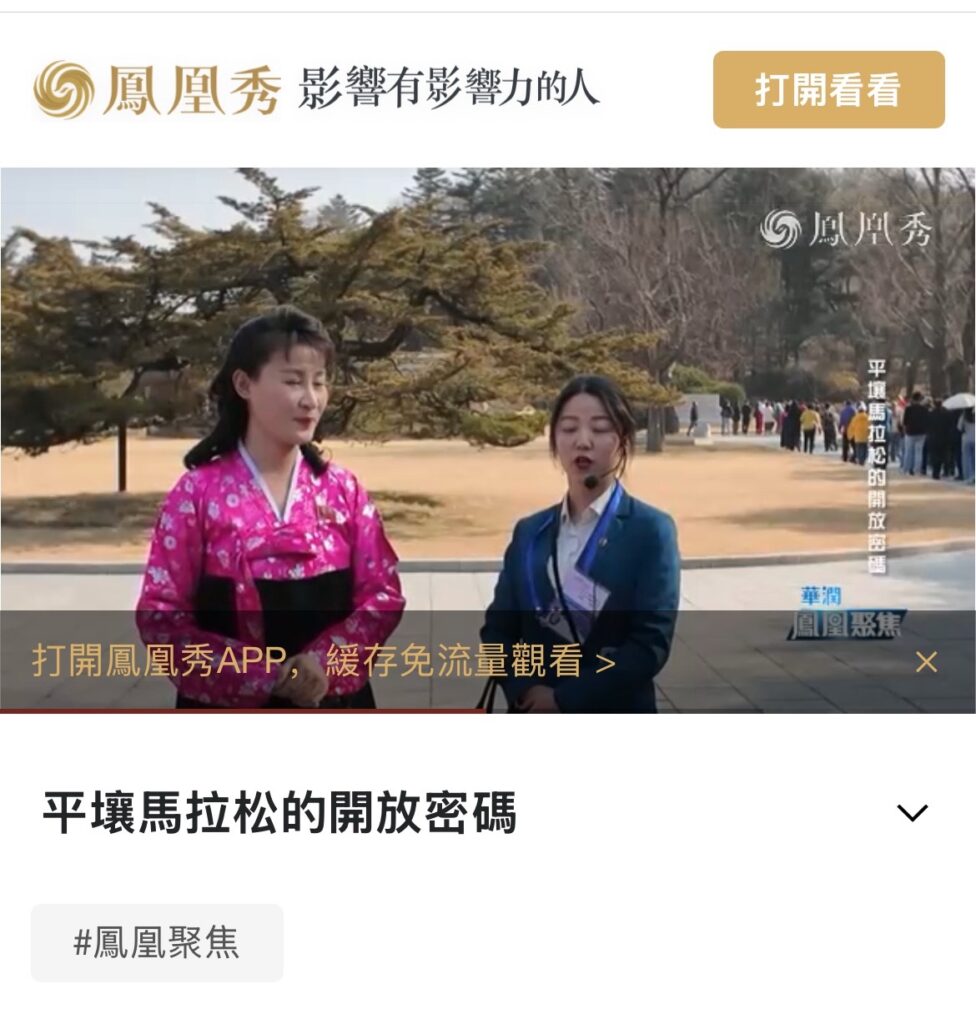Open the #鳳凰聚焦 tag
This screenshot has height=1024, width=976.
coord(157,943)
